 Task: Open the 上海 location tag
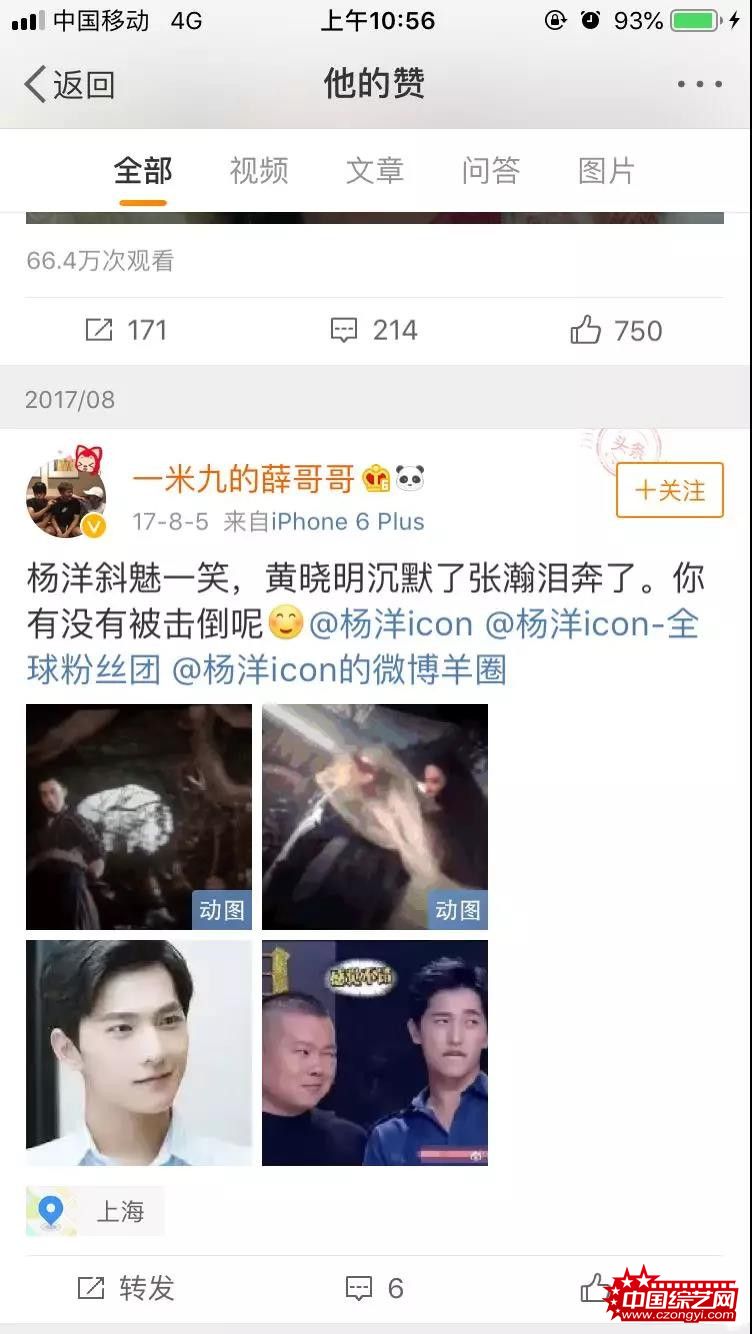click(96, 1211)
